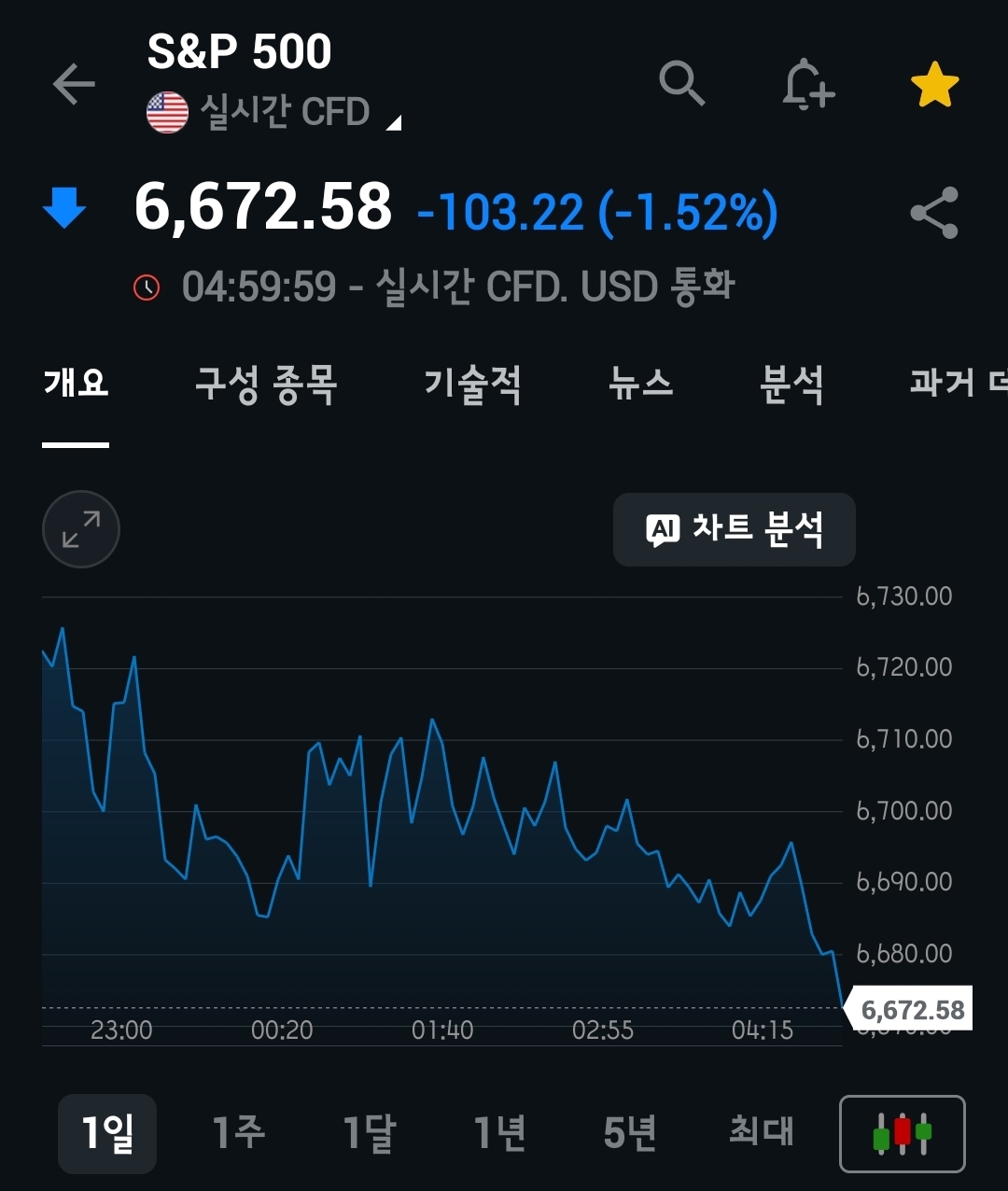Select the 개요 overview tab
Image resolution: width=1008 pixels, height=1191 pixels.
click(76, 384)
